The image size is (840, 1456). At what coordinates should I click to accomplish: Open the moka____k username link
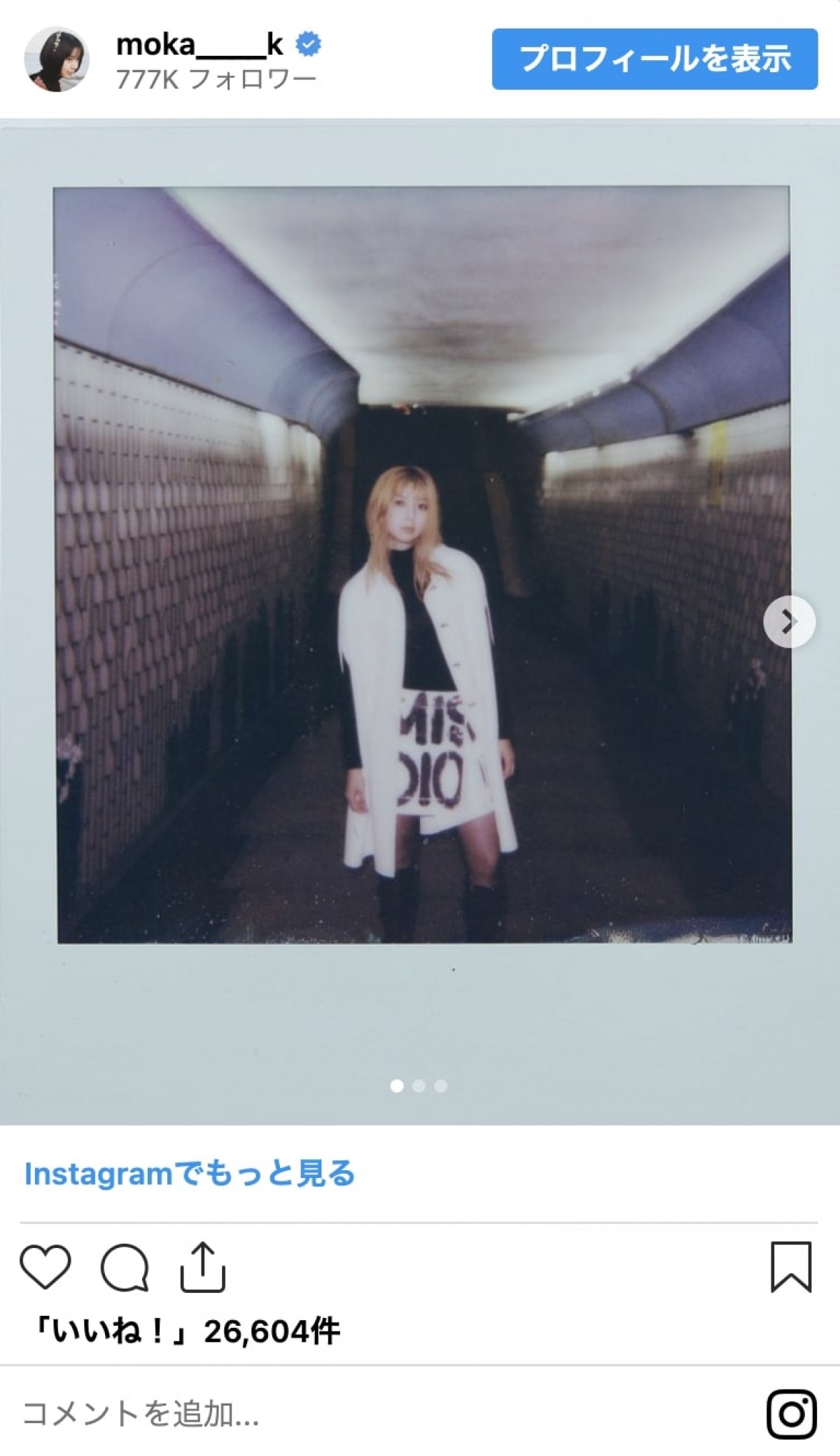tap(199, 45)
